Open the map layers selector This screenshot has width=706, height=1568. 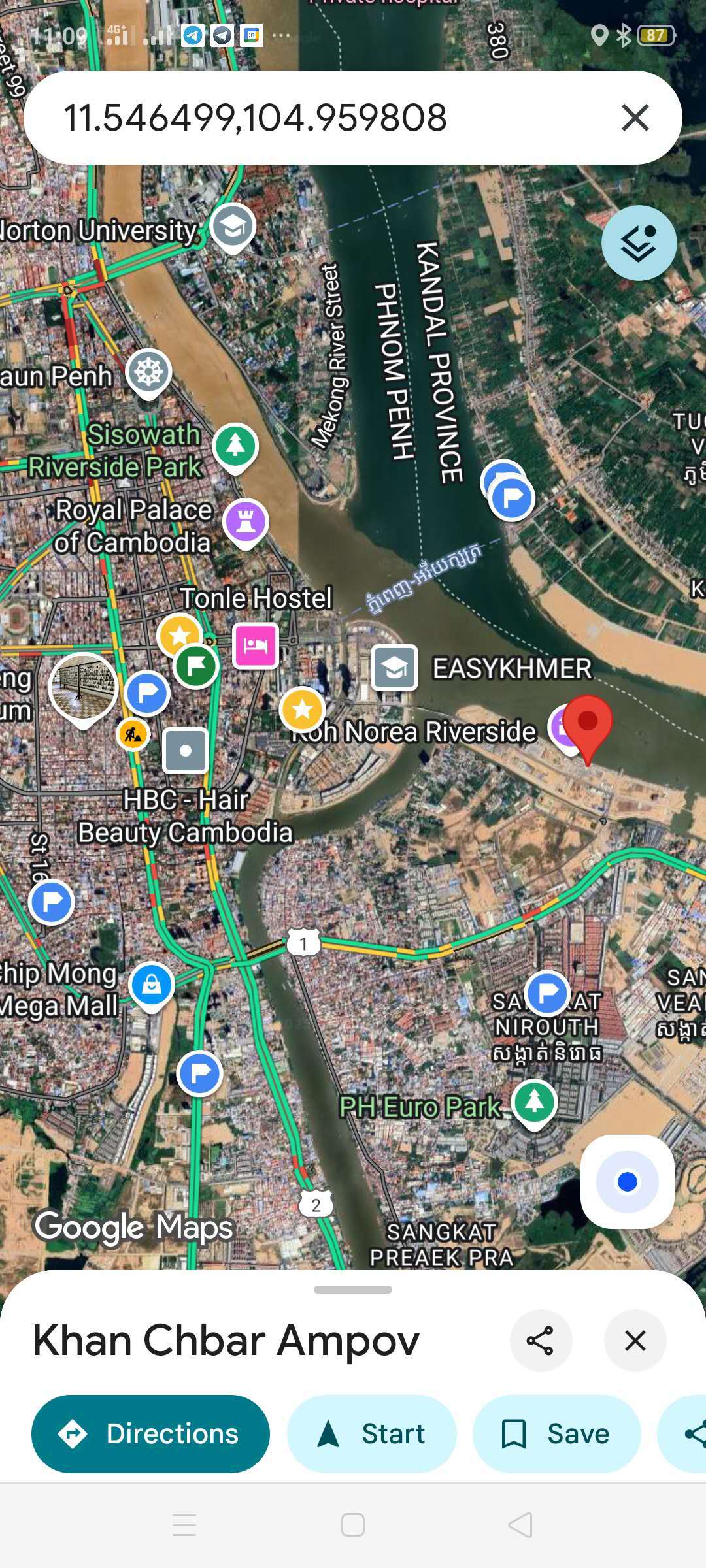(638, 243)
